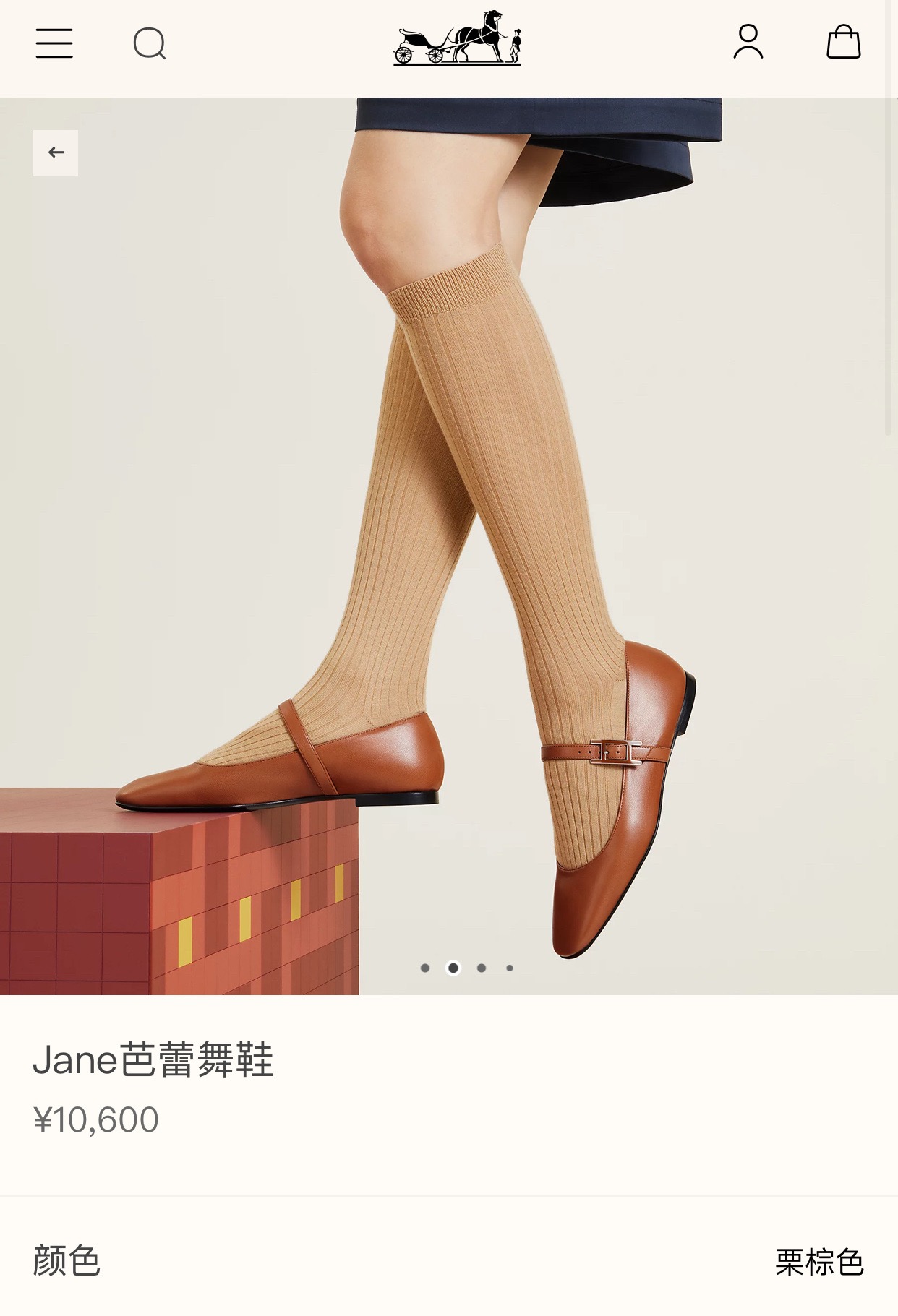Show the first product image dot
Viewport: 898px width, 1316px height.
(425, 968)
